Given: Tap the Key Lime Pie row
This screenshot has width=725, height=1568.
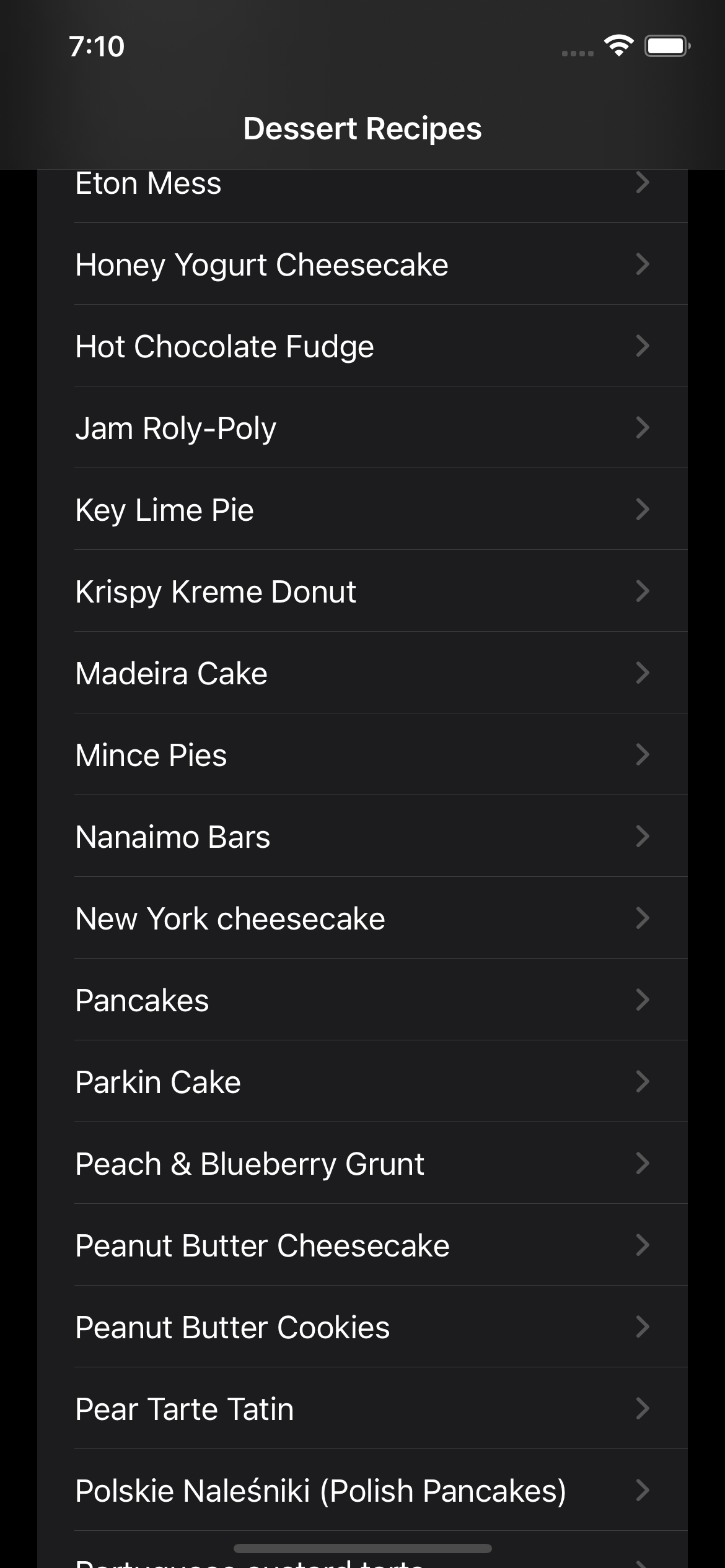Looking at the screenshot, I should click(x=362, y=510).
